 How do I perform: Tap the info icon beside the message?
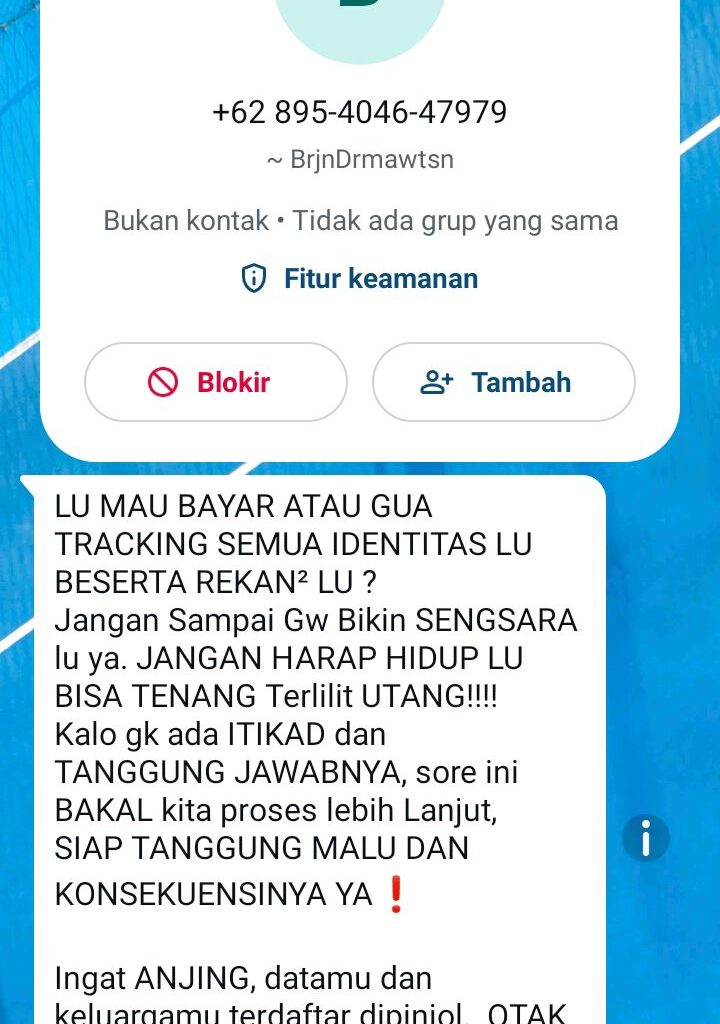click(x=645, y=837)
